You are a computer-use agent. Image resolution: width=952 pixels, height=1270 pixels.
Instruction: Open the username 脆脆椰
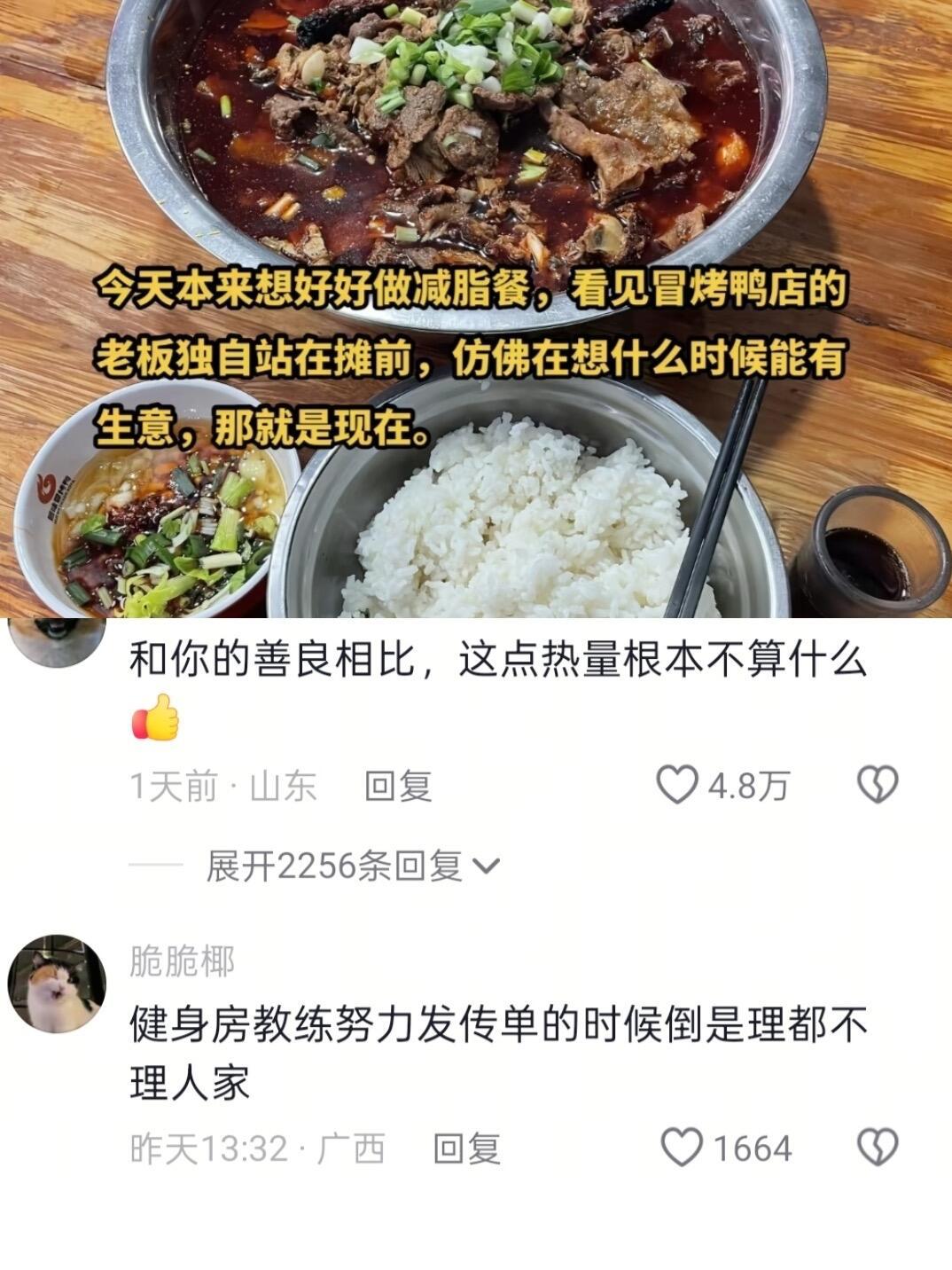coord(183,961)
